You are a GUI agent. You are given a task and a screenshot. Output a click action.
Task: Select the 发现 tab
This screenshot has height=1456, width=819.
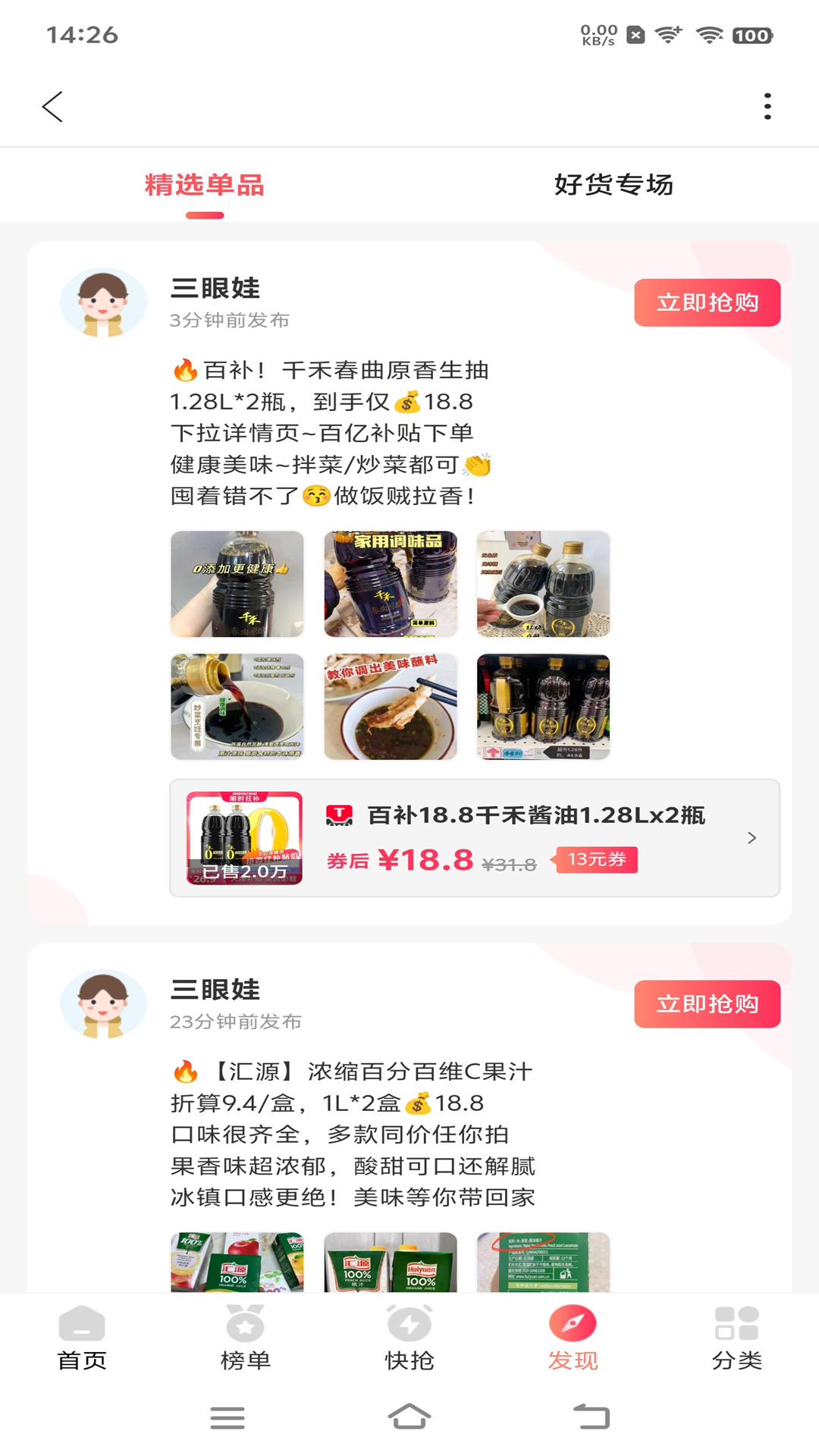(573, 1338)
